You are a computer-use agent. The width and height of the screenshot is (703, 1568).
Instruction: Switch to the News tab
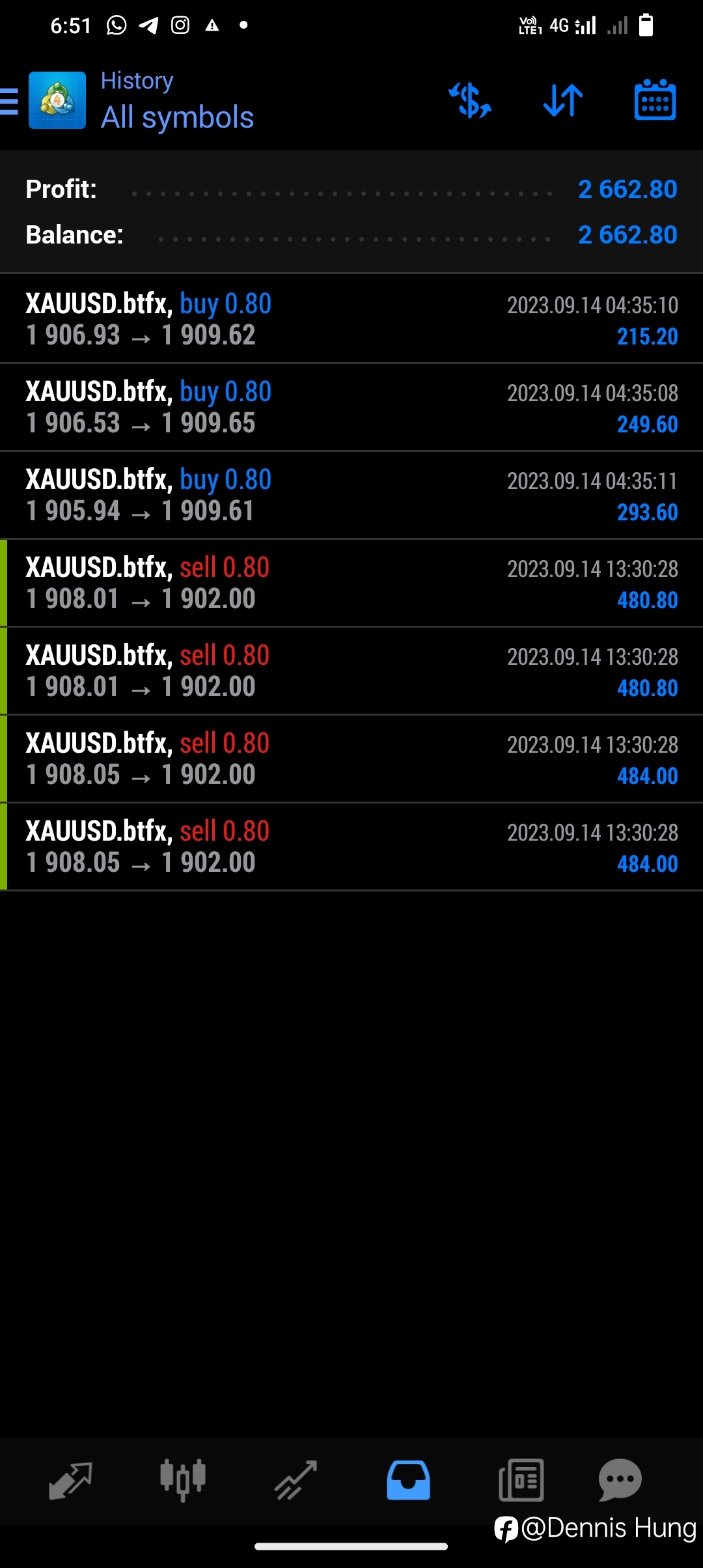[x=521, y=1480]
